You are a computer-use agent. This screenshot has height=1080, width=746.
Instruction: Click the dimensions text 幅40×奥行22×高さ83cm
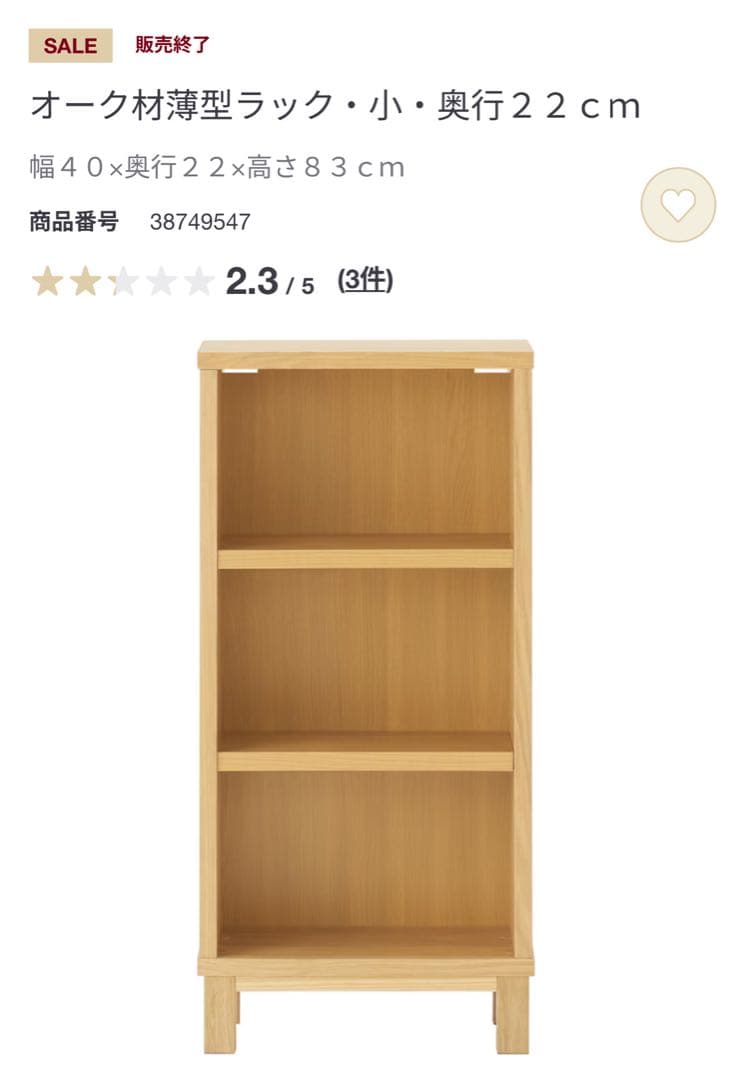pyautogui.click(x=212, y=166)
